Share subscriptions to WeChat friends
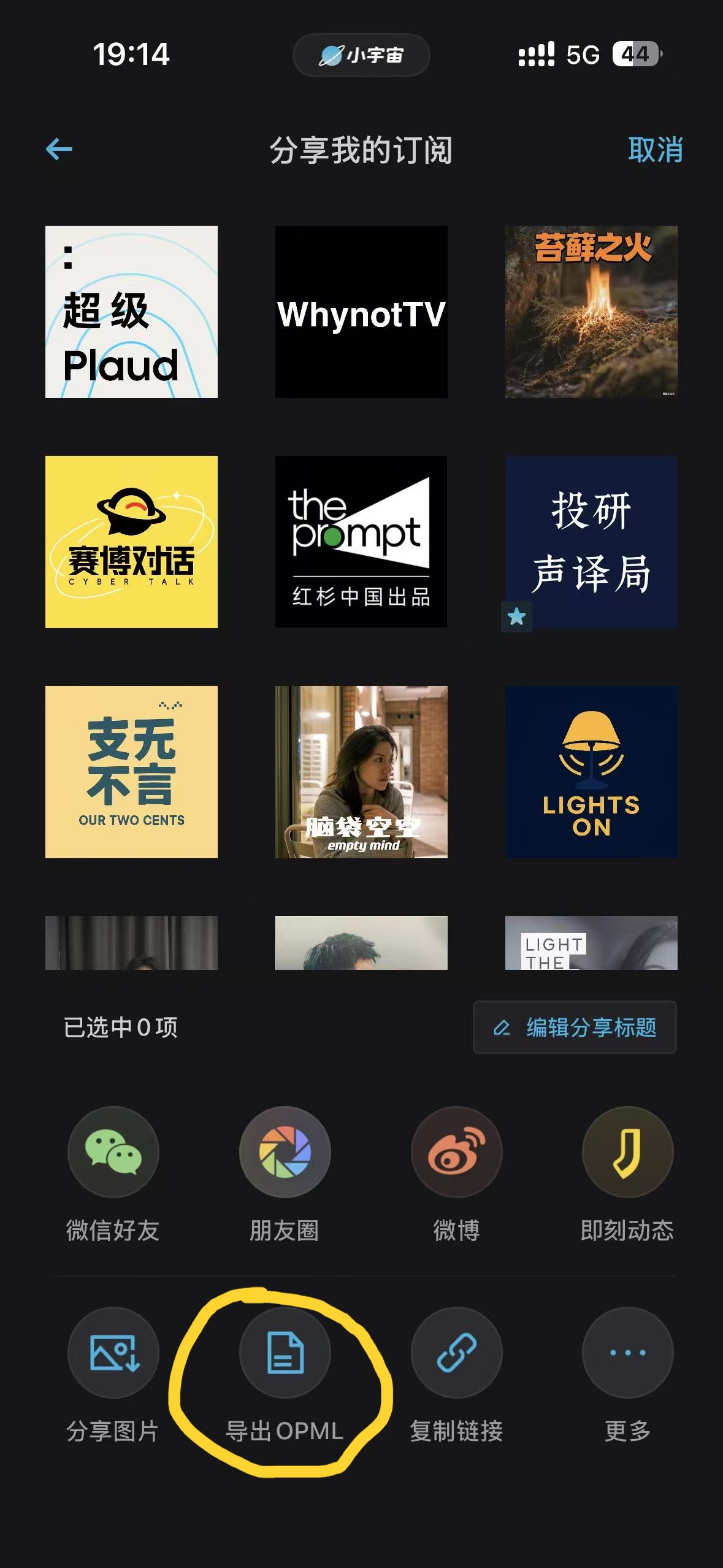This screenshot has width=723, height=1568. [x=113, y=1152]
